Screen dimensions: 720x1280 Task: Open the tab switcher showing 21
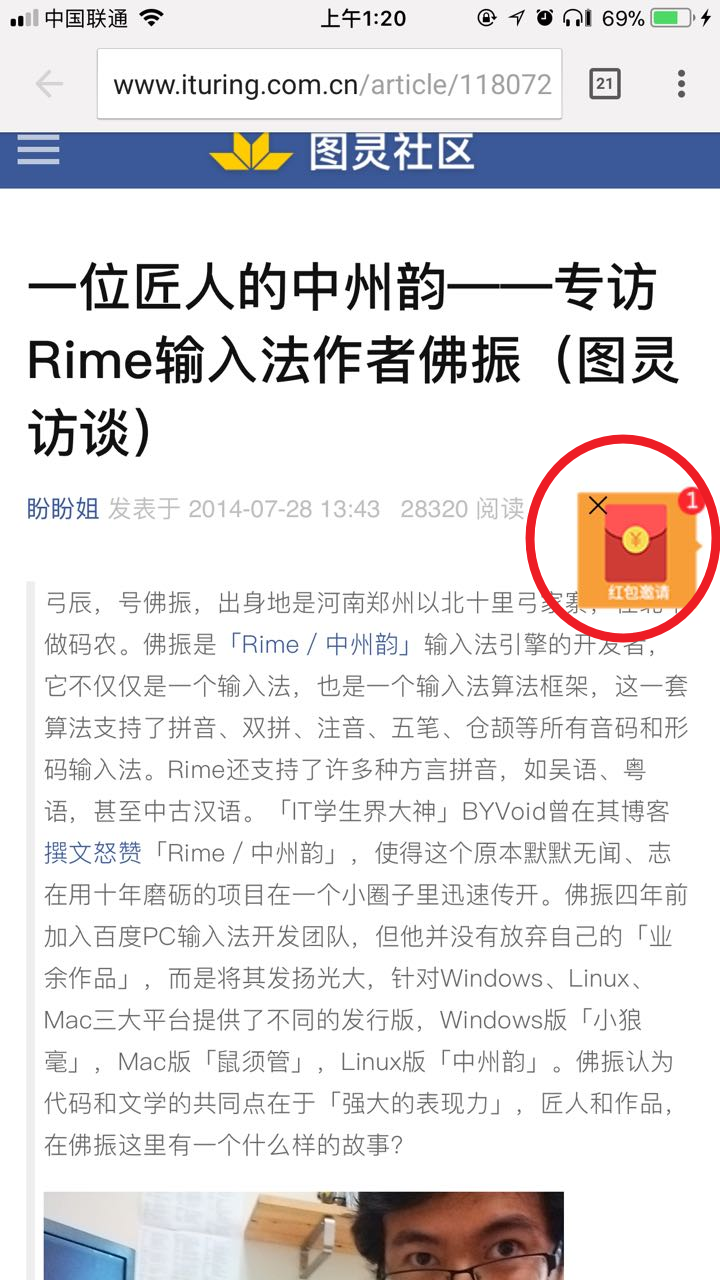(x=604, y=84)
